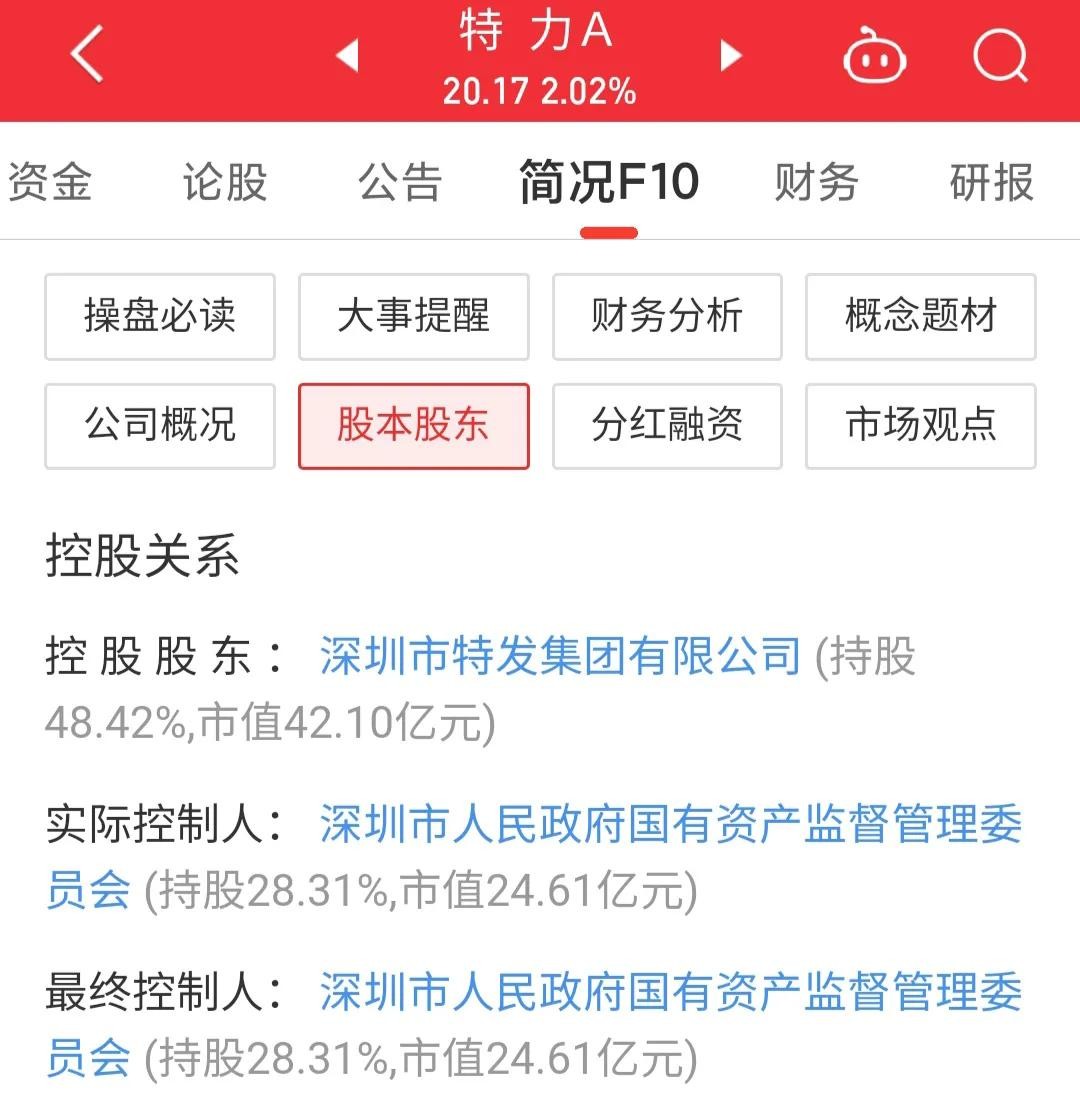
Task: Switch to the 研报 tab
Action: pyautogui.click(x=991, y=183)
